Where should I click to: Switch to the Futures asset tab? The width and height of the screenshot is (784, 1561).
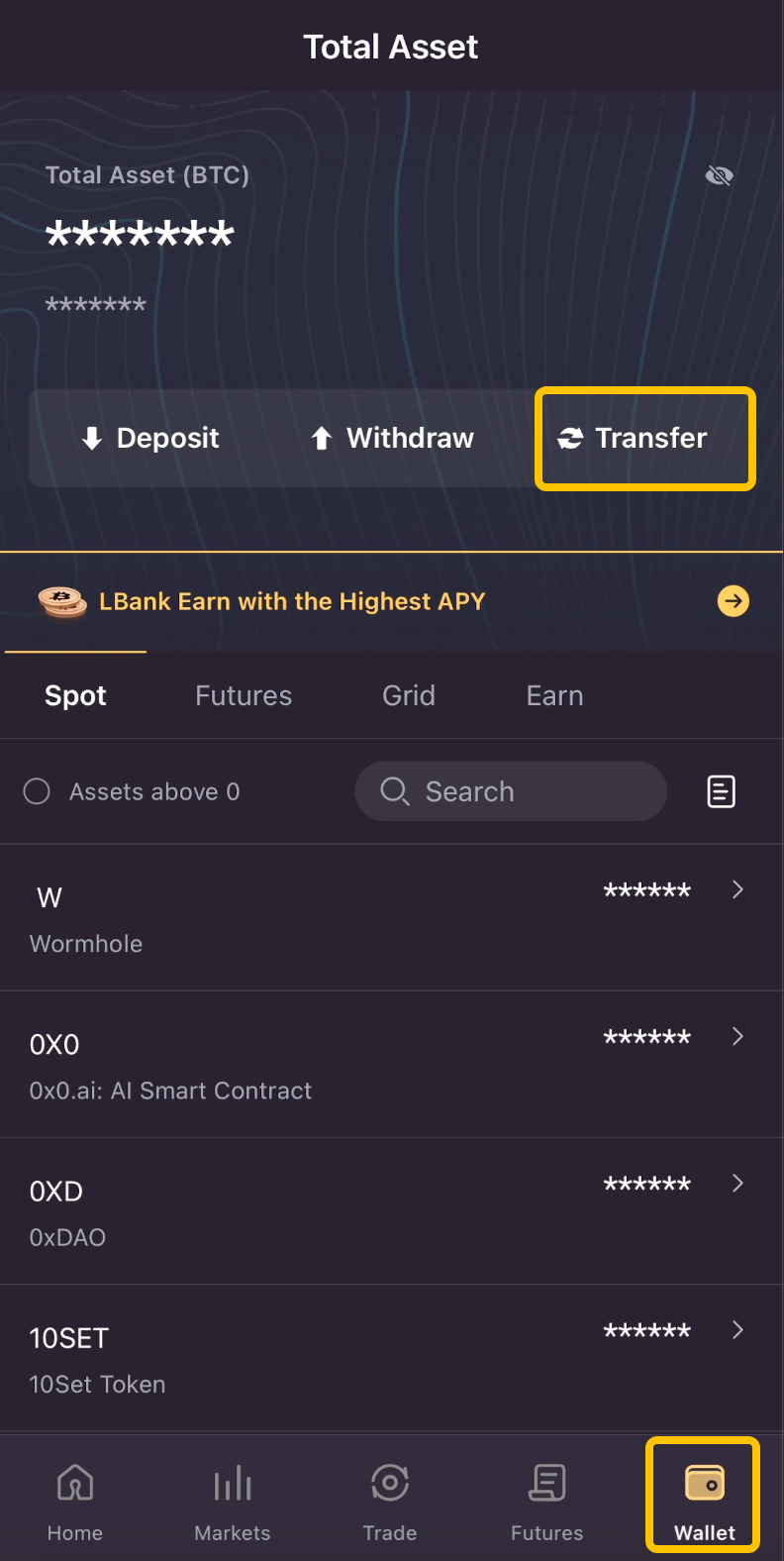(244, 695)
